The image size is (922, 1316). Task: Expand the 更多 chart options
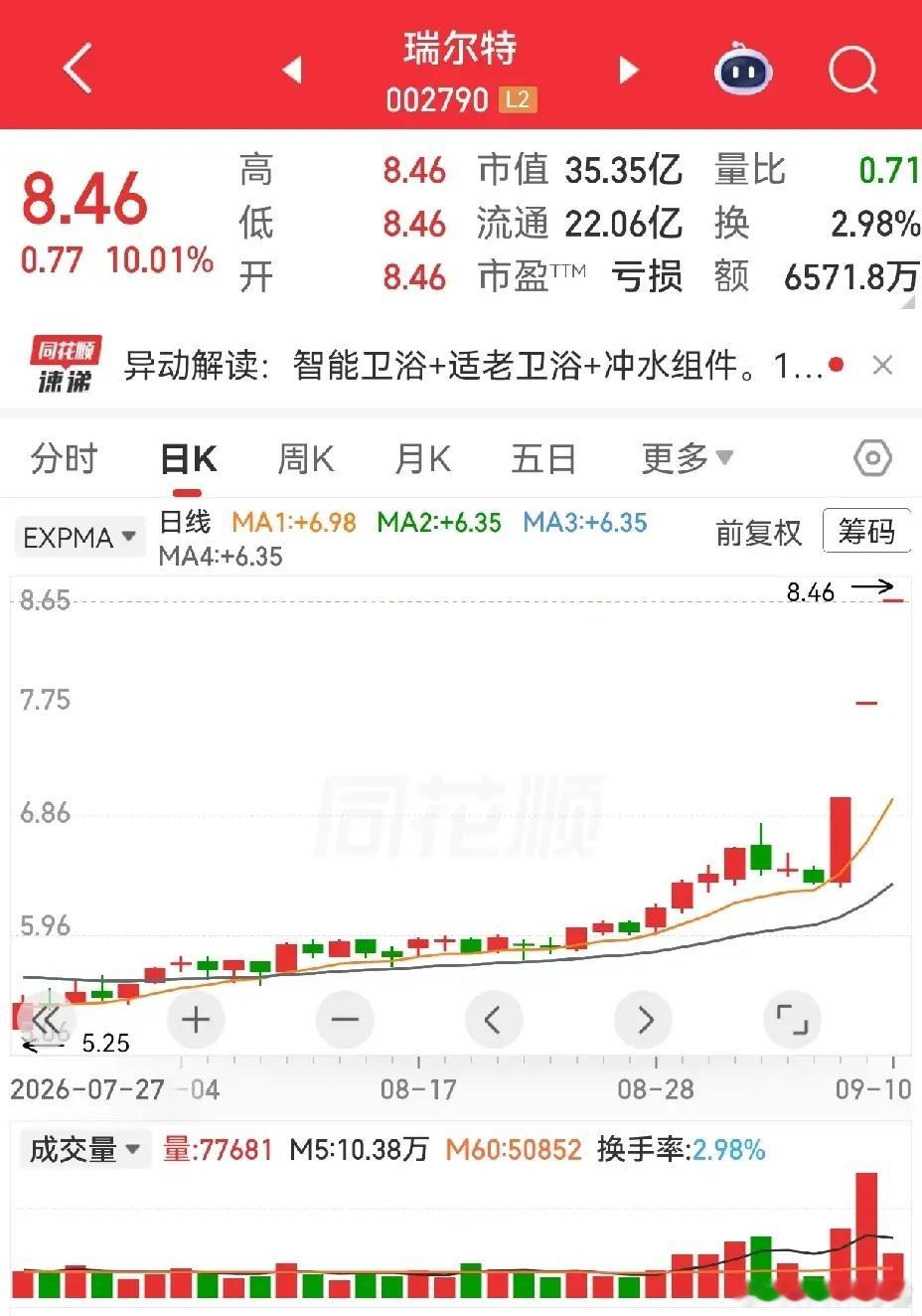point(687,458)
